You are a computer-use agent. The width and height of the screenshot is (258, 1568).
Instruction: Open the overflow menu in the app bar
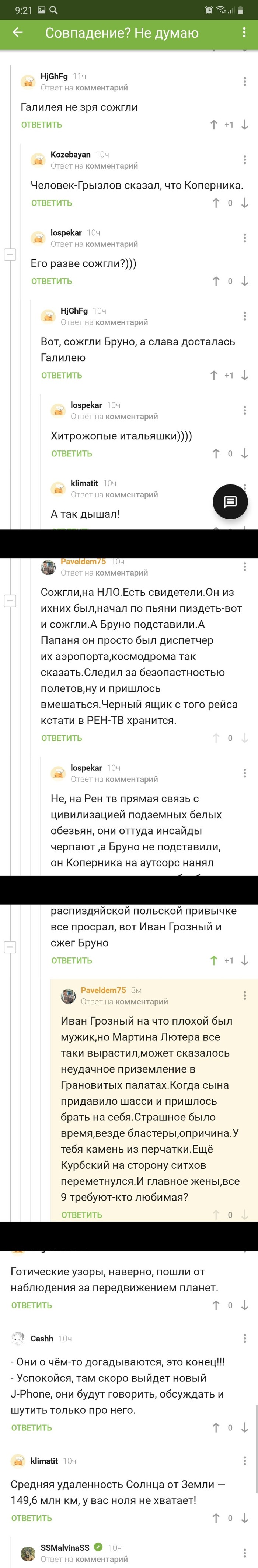(244, 33)
